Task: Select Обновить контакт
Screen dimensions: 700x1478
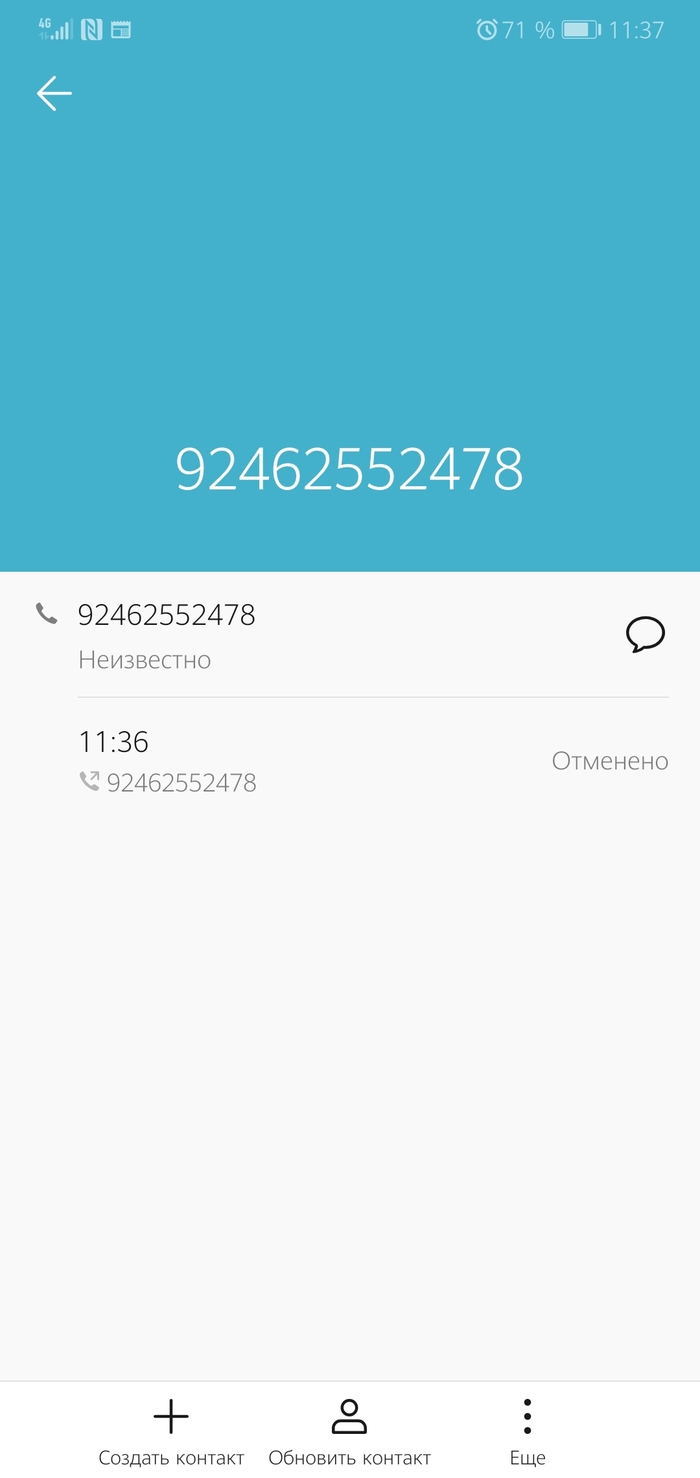Action: tap(349, 1431)
